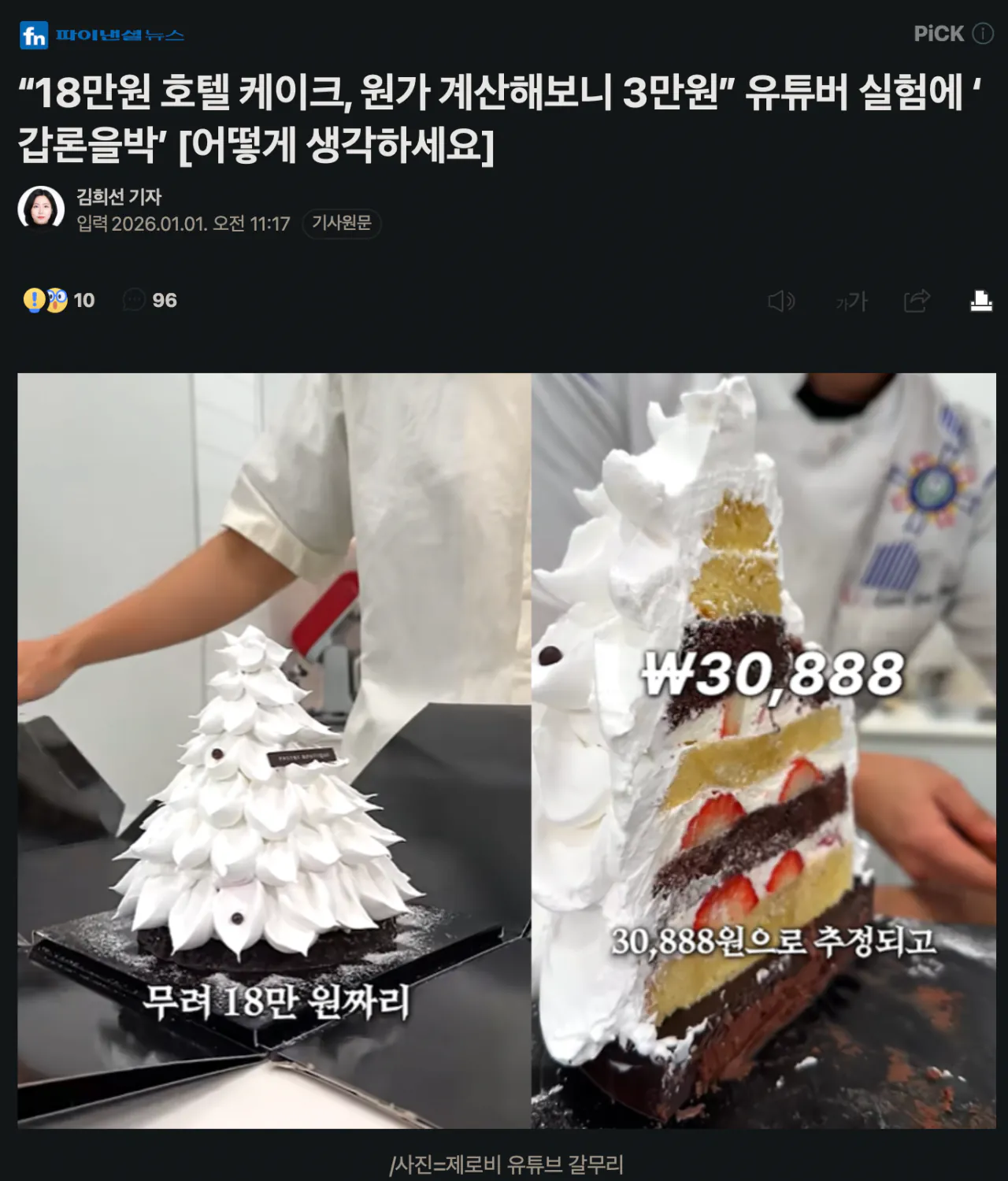Share this article
The width and height of the screenshot is (1008, 1181).
point(917,301)
